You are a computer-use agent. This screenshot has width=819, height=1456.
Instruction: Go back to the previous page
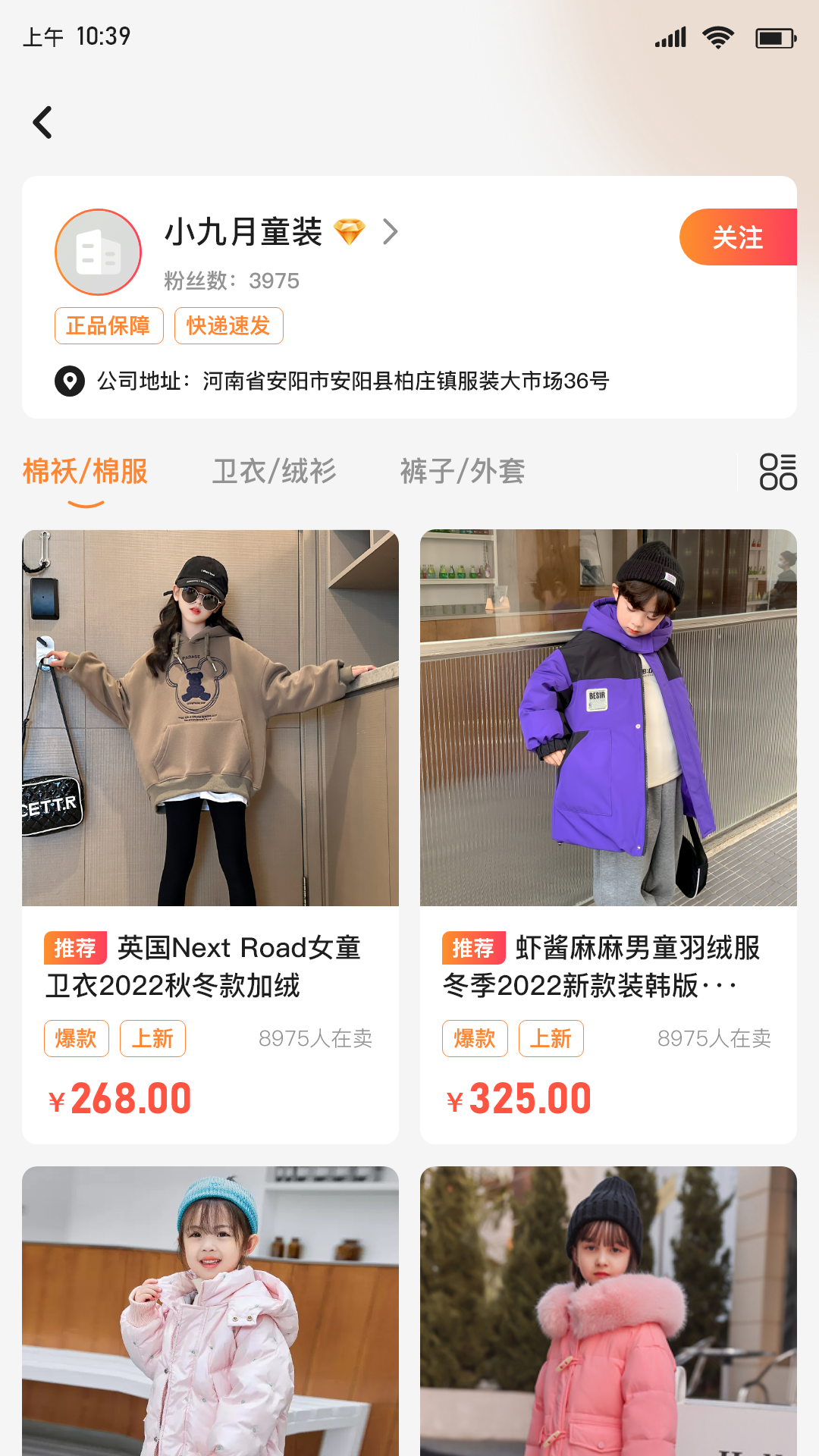coord(43,122)
